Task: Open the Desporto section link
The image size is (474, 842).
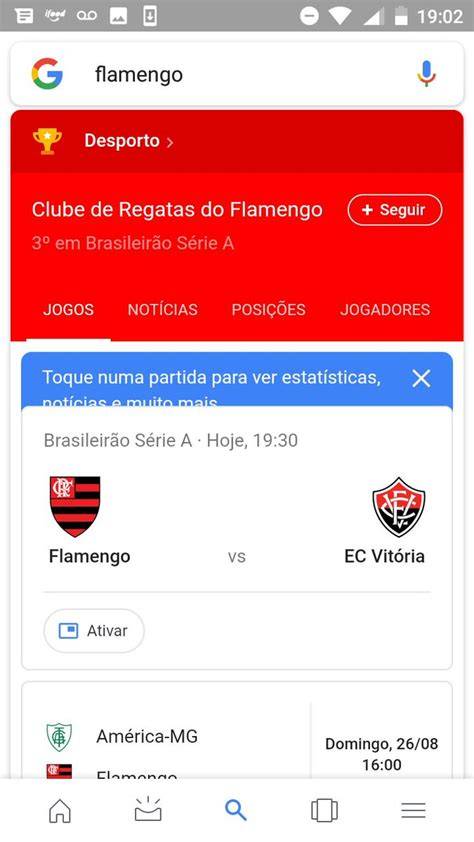Action: click(x=129, y=141)
